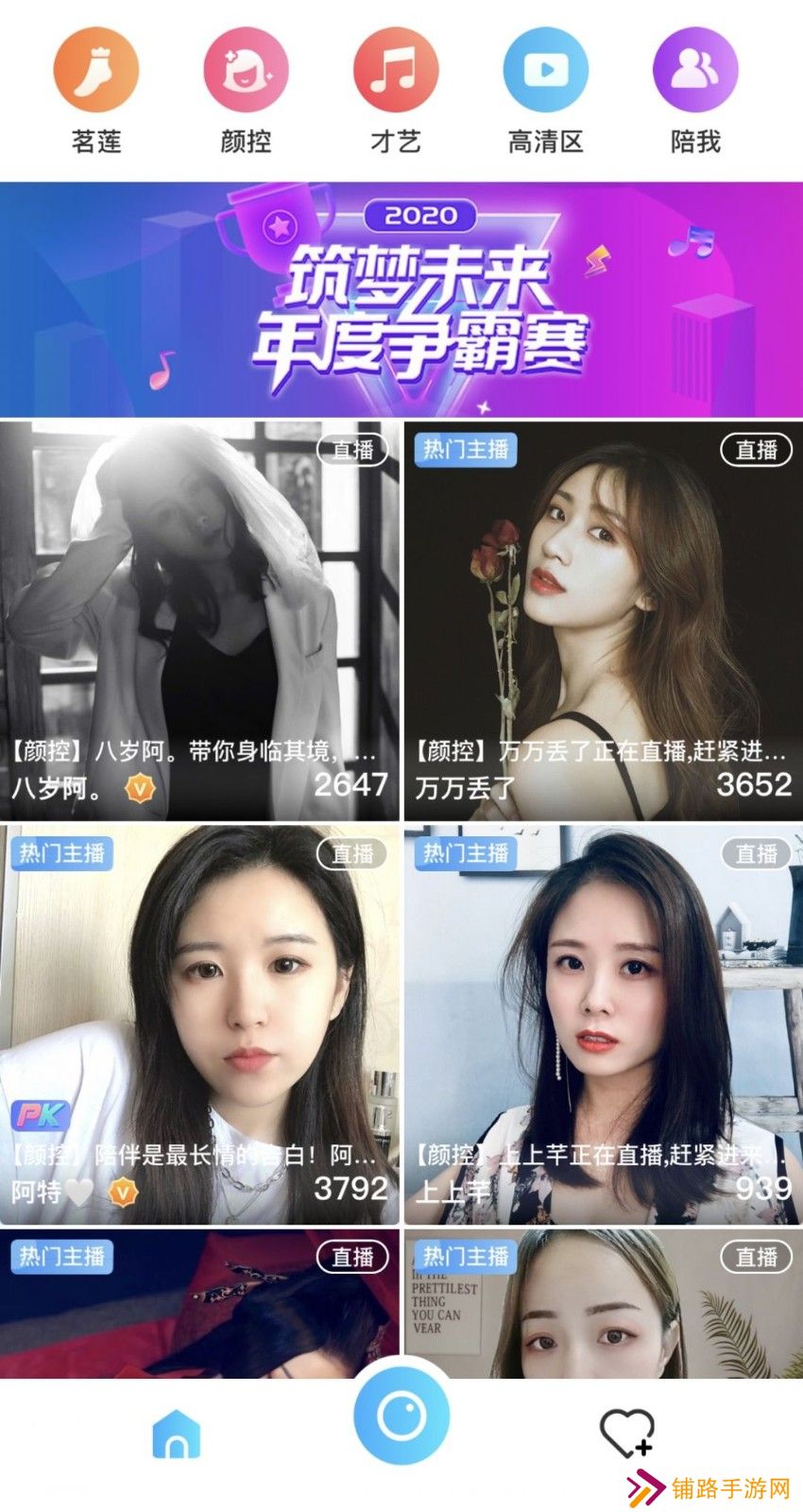Enter the 高清区 HD zone icon
This screenshot has height=1512, width=803.
tap(544, 68)
